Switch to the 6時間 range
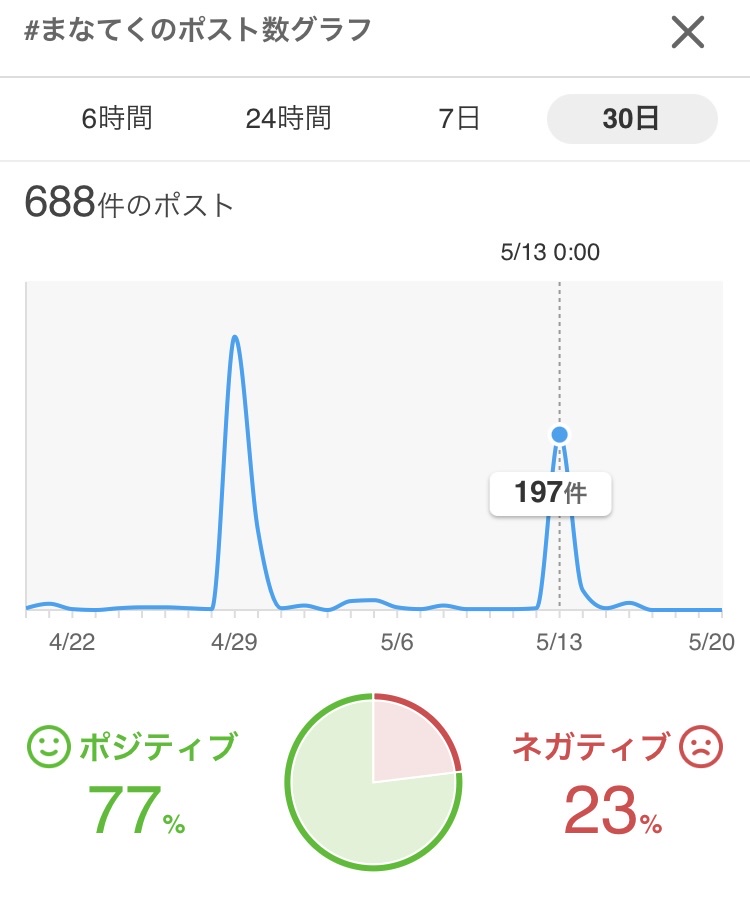This screenshot has height=902, width=750. tap(117, 119)
